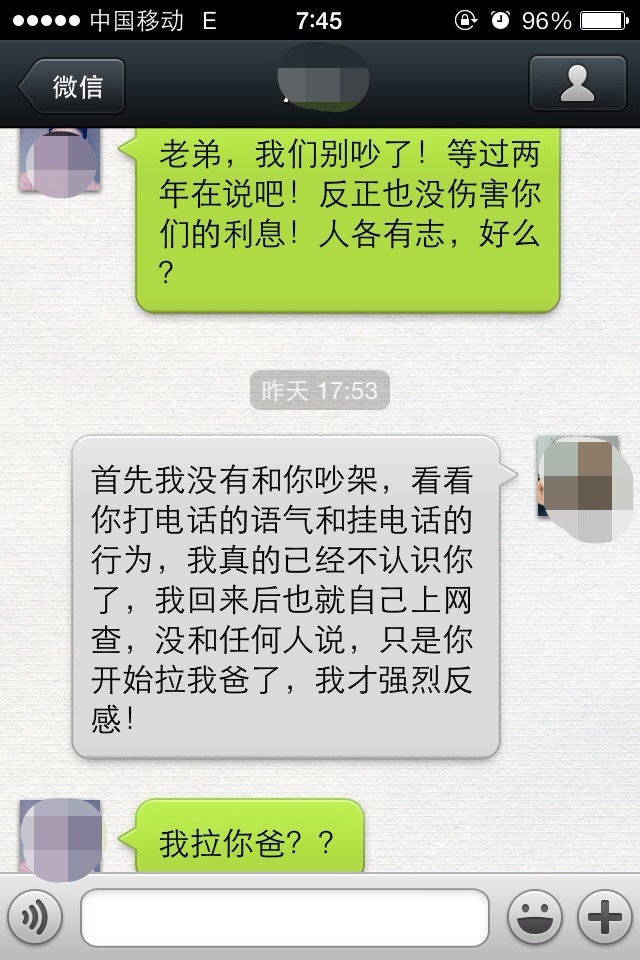The image size is (640, 960).
Task: Open the contact profile details icon
Action: (577, 86)
